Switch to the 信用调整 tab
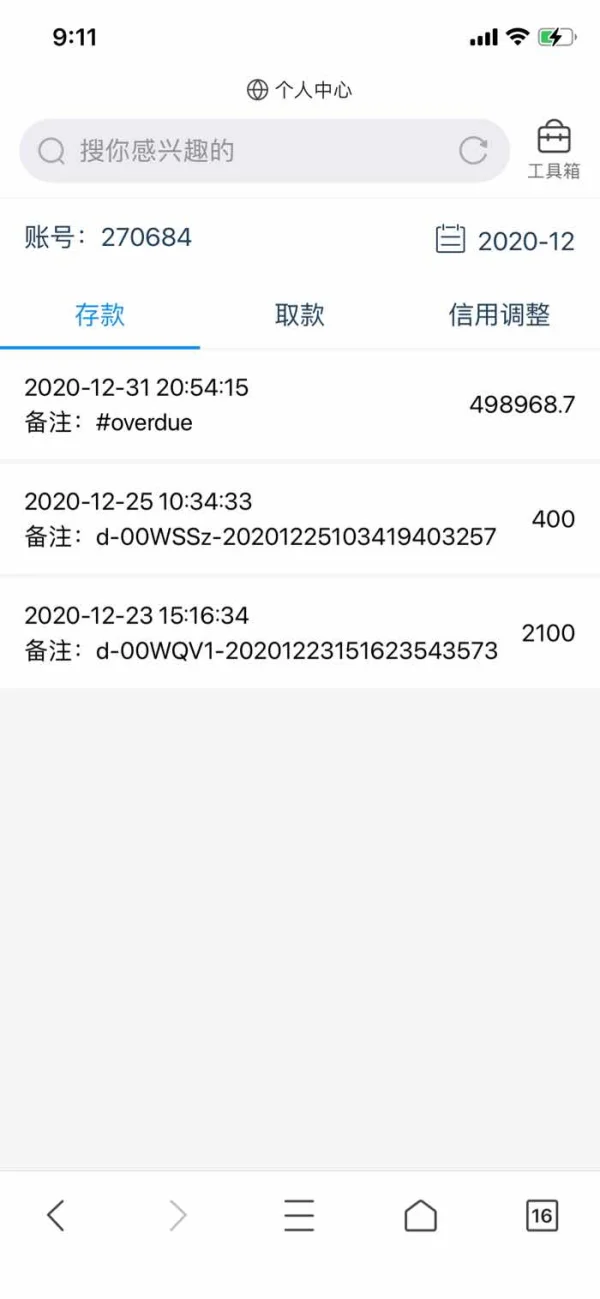The height and width of the screenshot is (1299, 600). tap(499, 315)
